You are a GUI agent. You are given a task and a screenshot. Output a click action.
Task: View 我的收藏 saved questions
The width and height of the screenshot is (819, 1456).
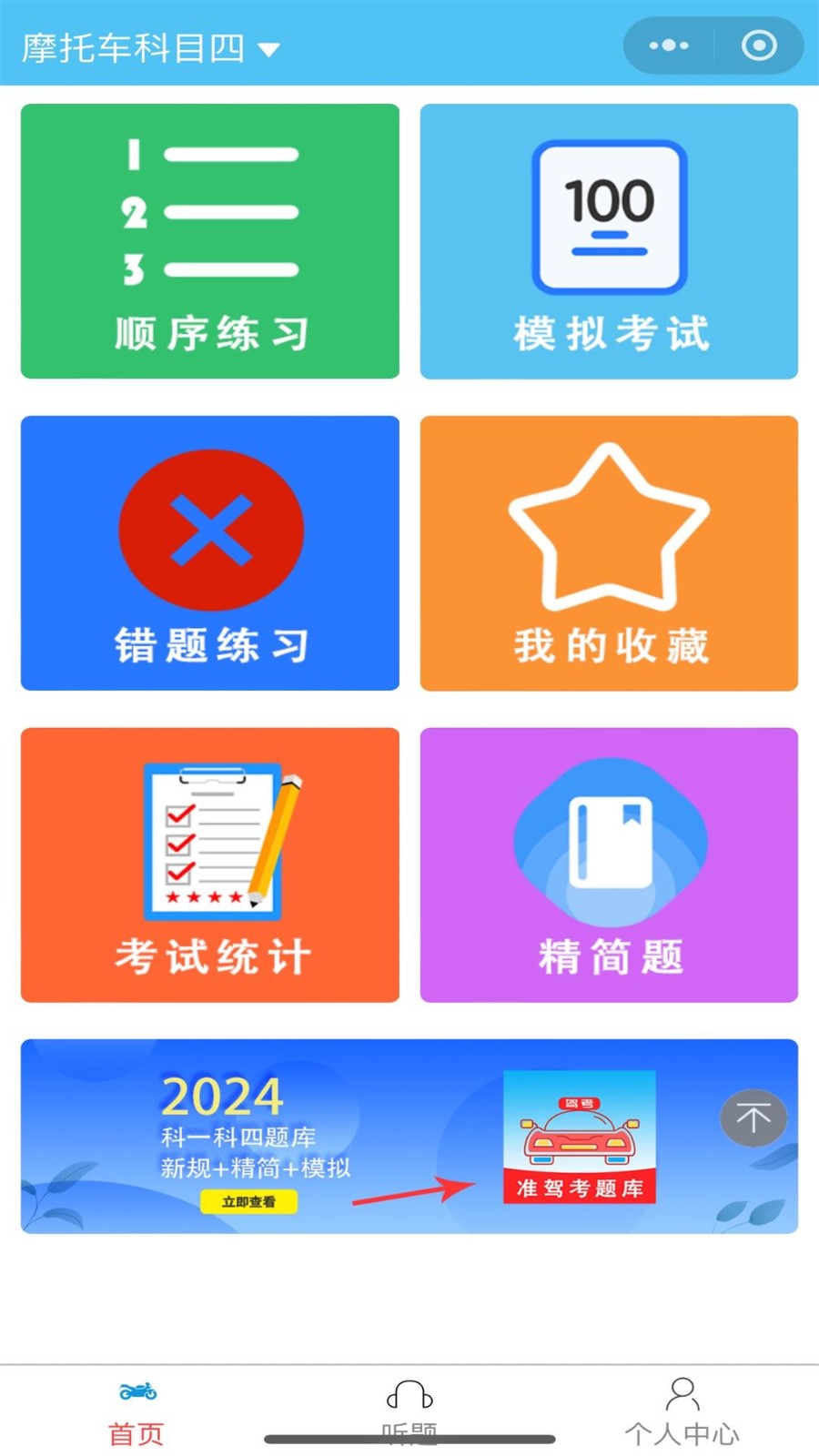[x=609, y=553]
